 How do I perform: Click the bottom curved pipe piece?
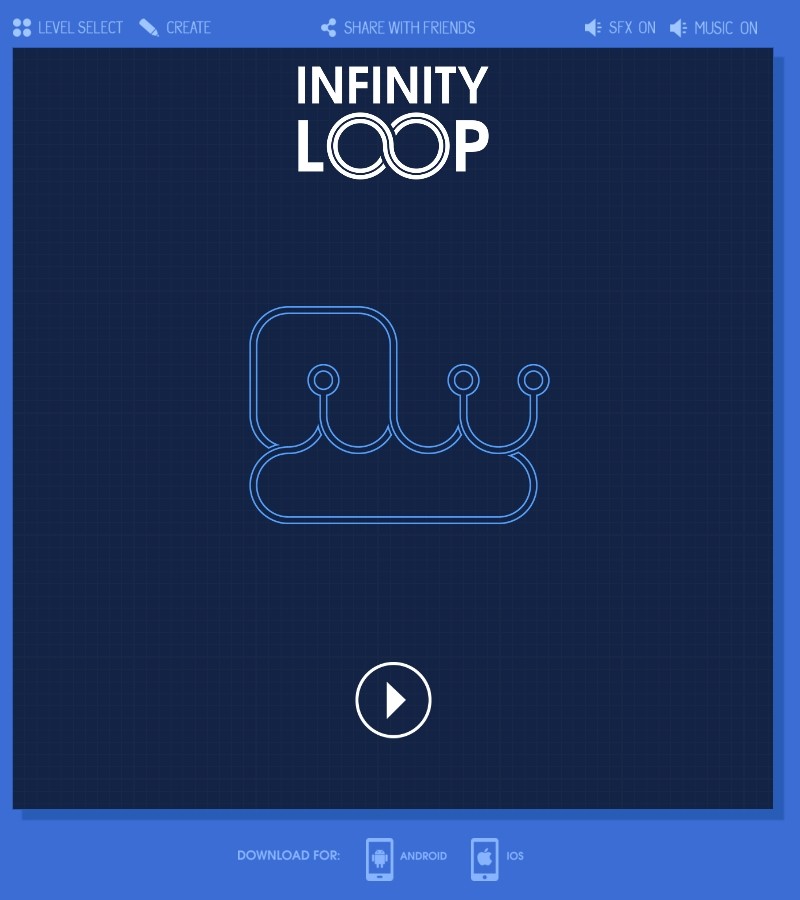(x=393, y=490)
